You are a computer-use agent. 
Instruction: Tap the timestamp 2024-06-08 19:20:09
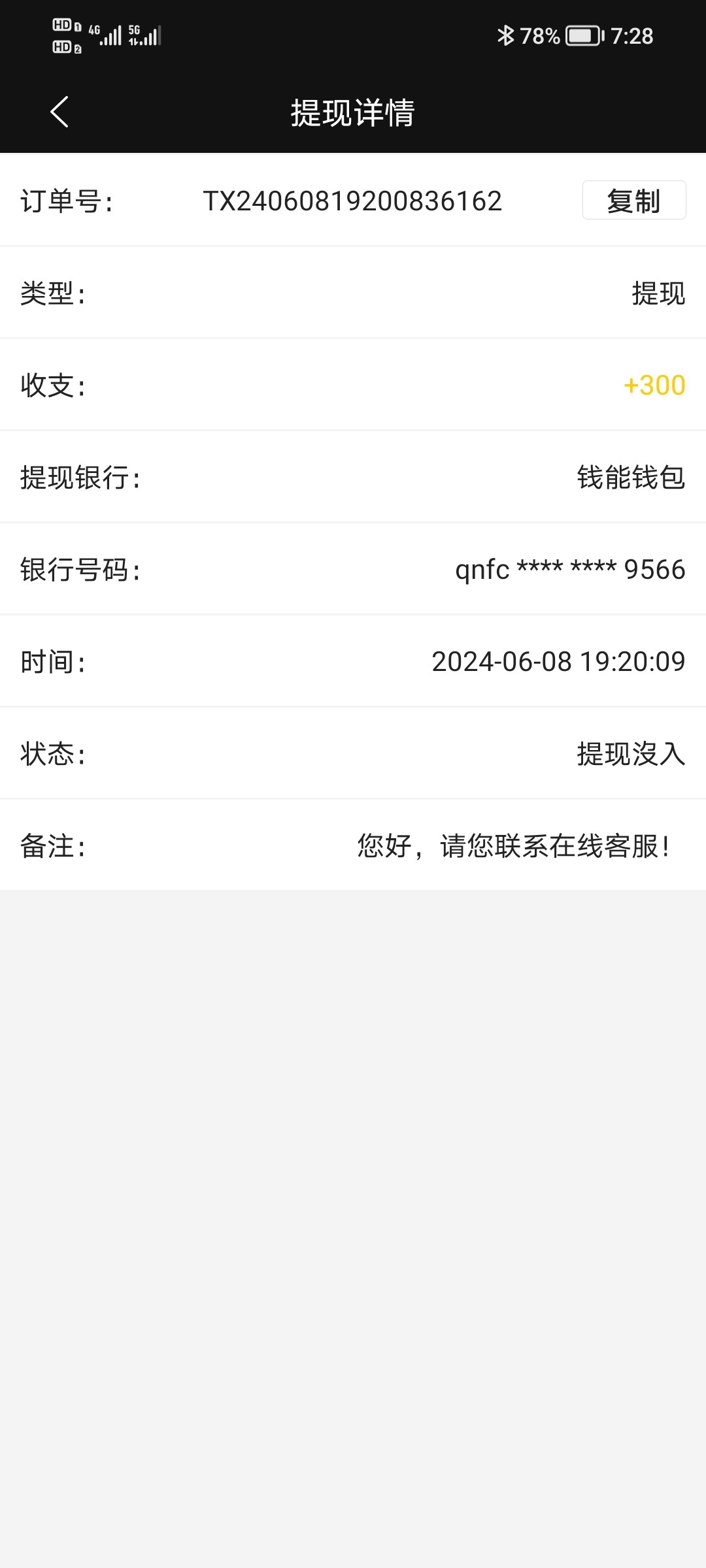559,662
